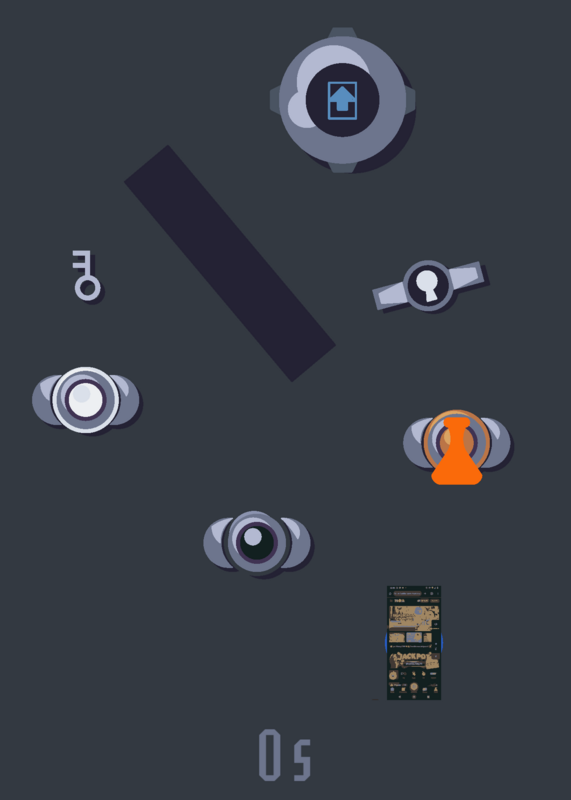Tap the white glowing round button
The width and height of the screenshot is (571, 800).
click(x=86, y=399)
